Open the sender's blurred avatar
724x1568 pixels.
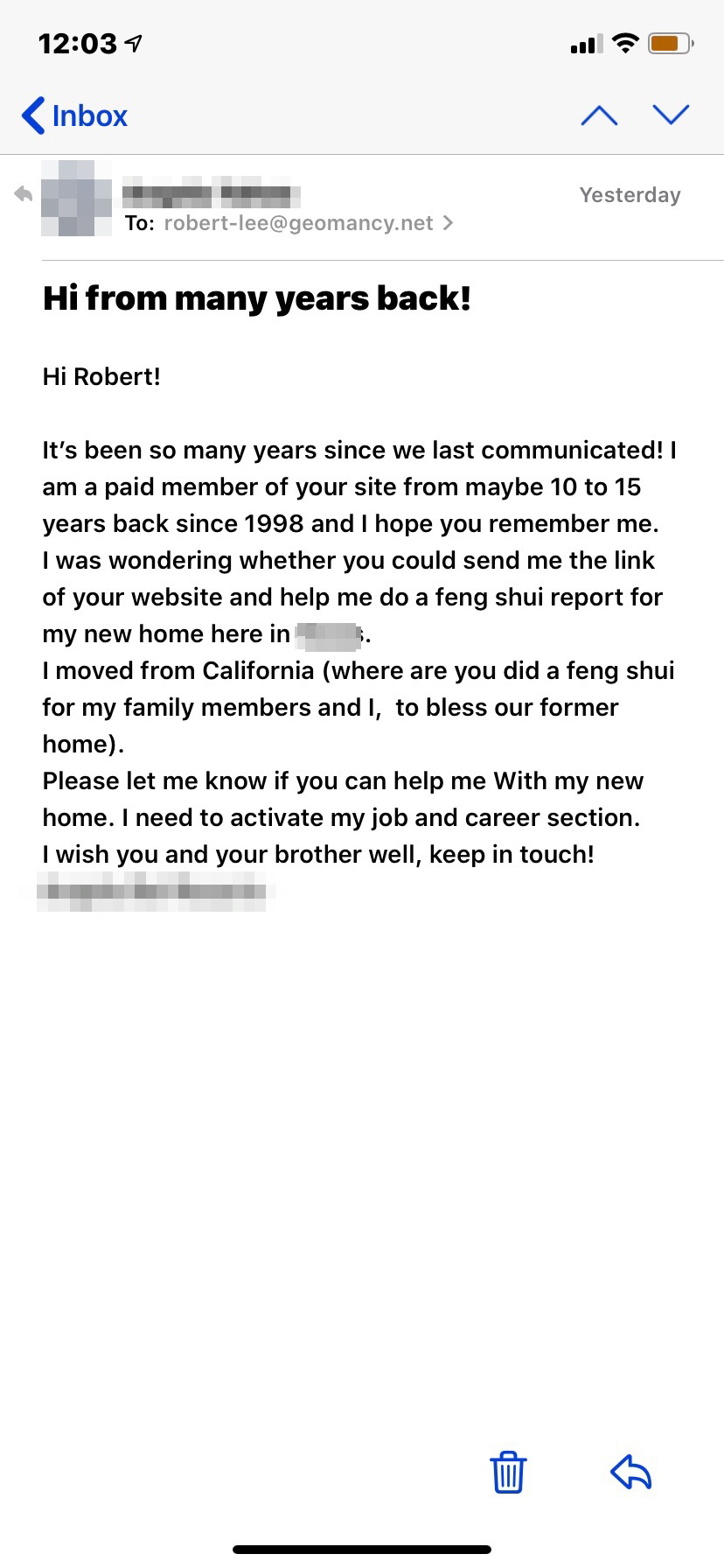76,198
